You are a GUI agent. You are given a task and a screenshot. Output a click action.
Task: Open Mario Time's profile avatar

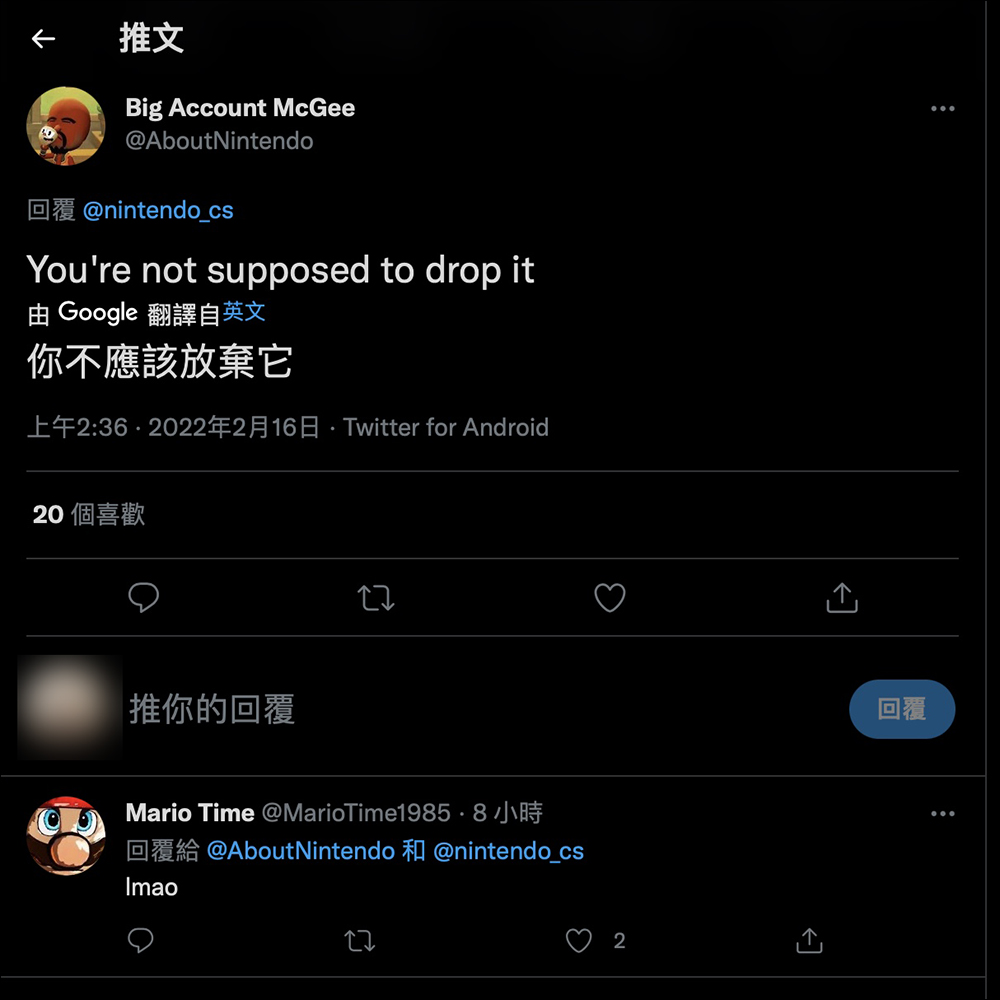(65, 836)
